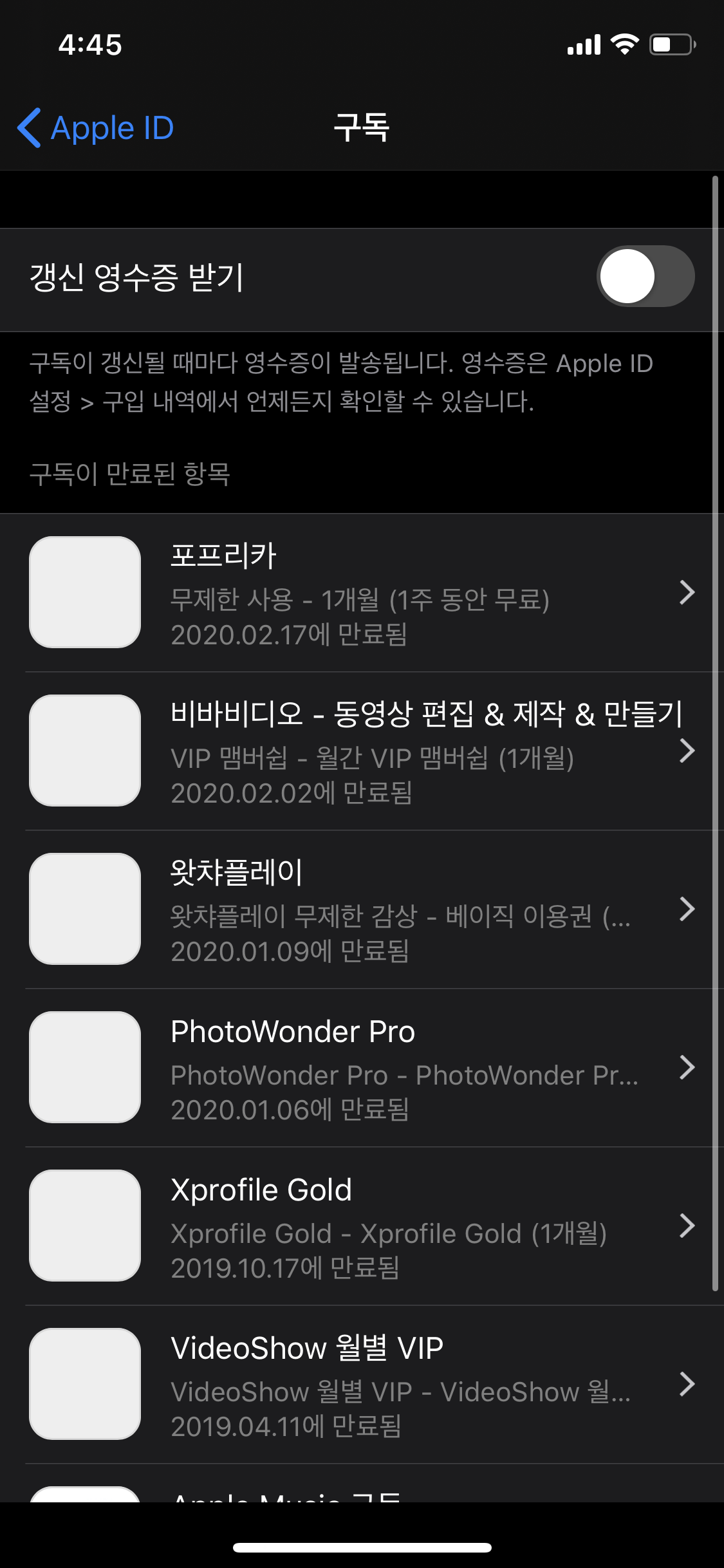Go back to Apple ID
Image resolution: width=724 pixels, height=1568 pixels.
point(97,127)
